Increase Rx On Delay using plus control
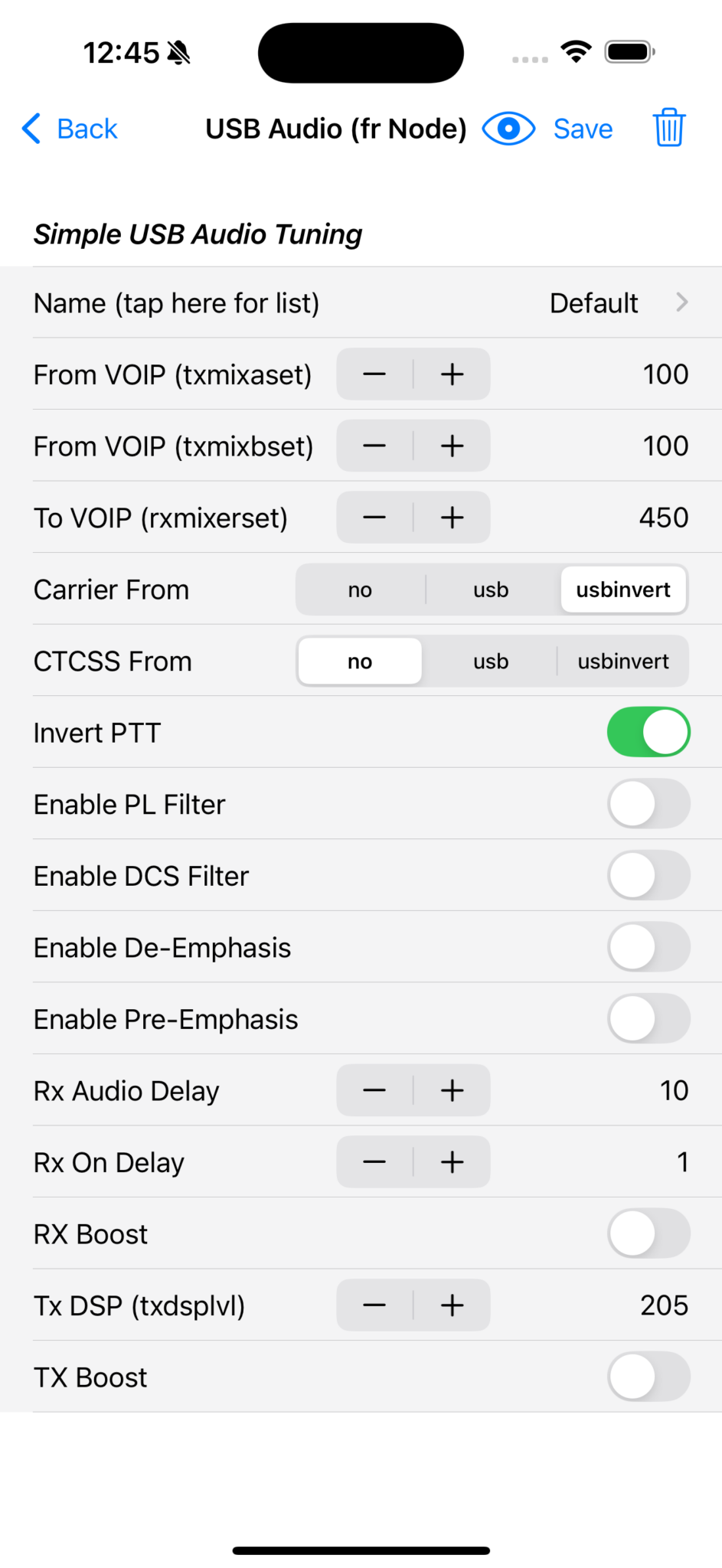The width and height of the screenshot is (722, 1568). click(x=452, y=1161)
